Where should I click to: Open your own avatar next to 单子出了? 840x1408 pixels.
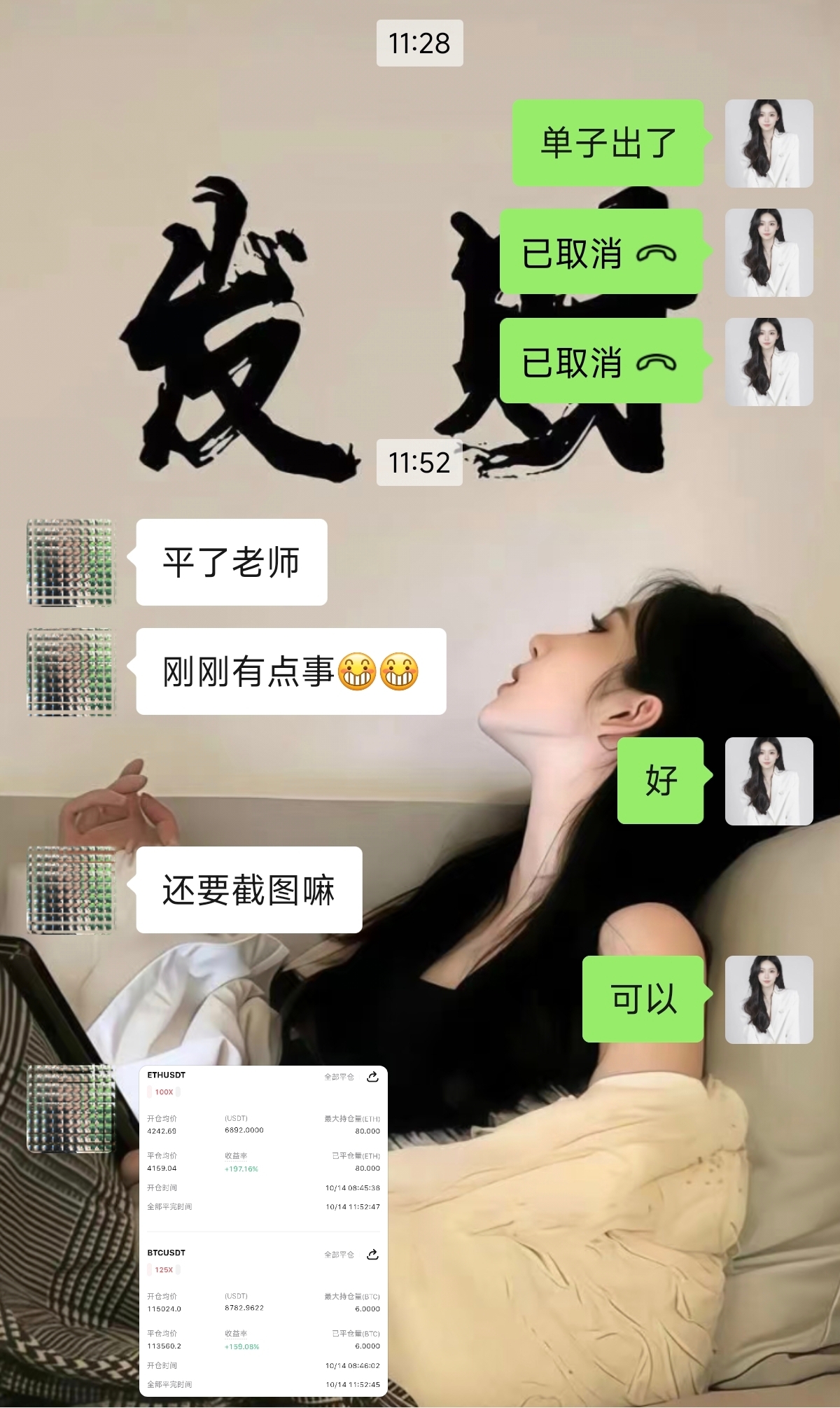(x=770, y=144)
